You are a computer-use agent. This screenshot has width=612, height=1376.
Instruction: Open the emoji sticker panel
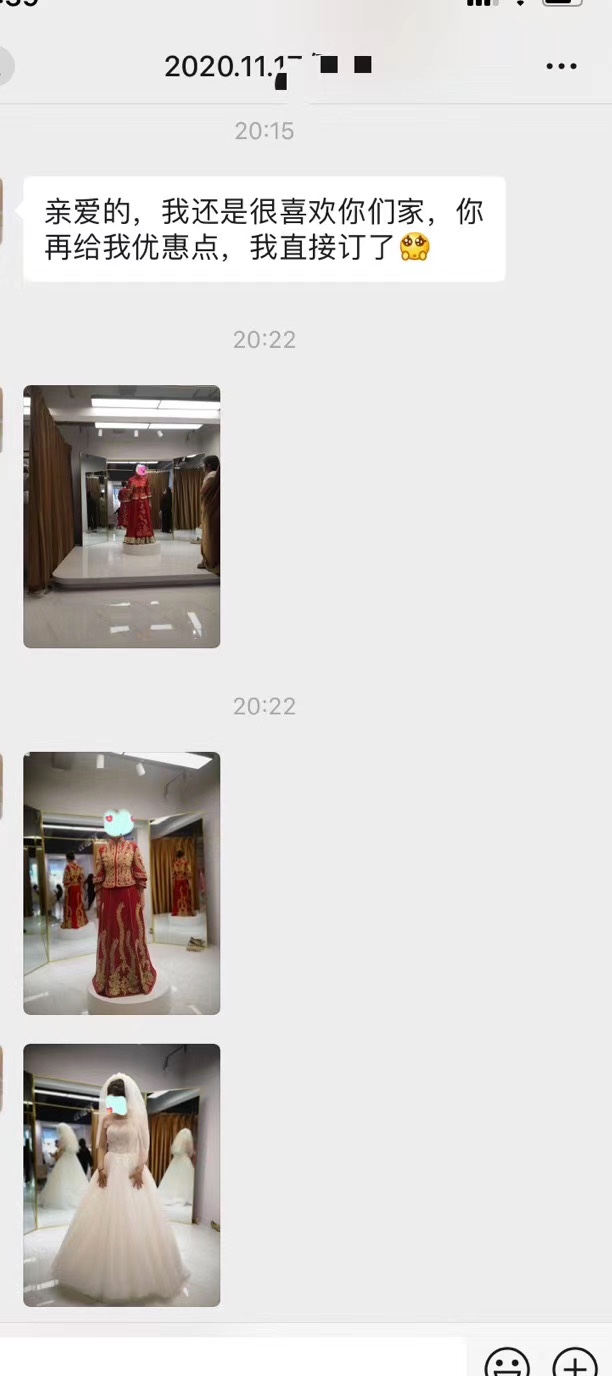(x=506, y=1361)
